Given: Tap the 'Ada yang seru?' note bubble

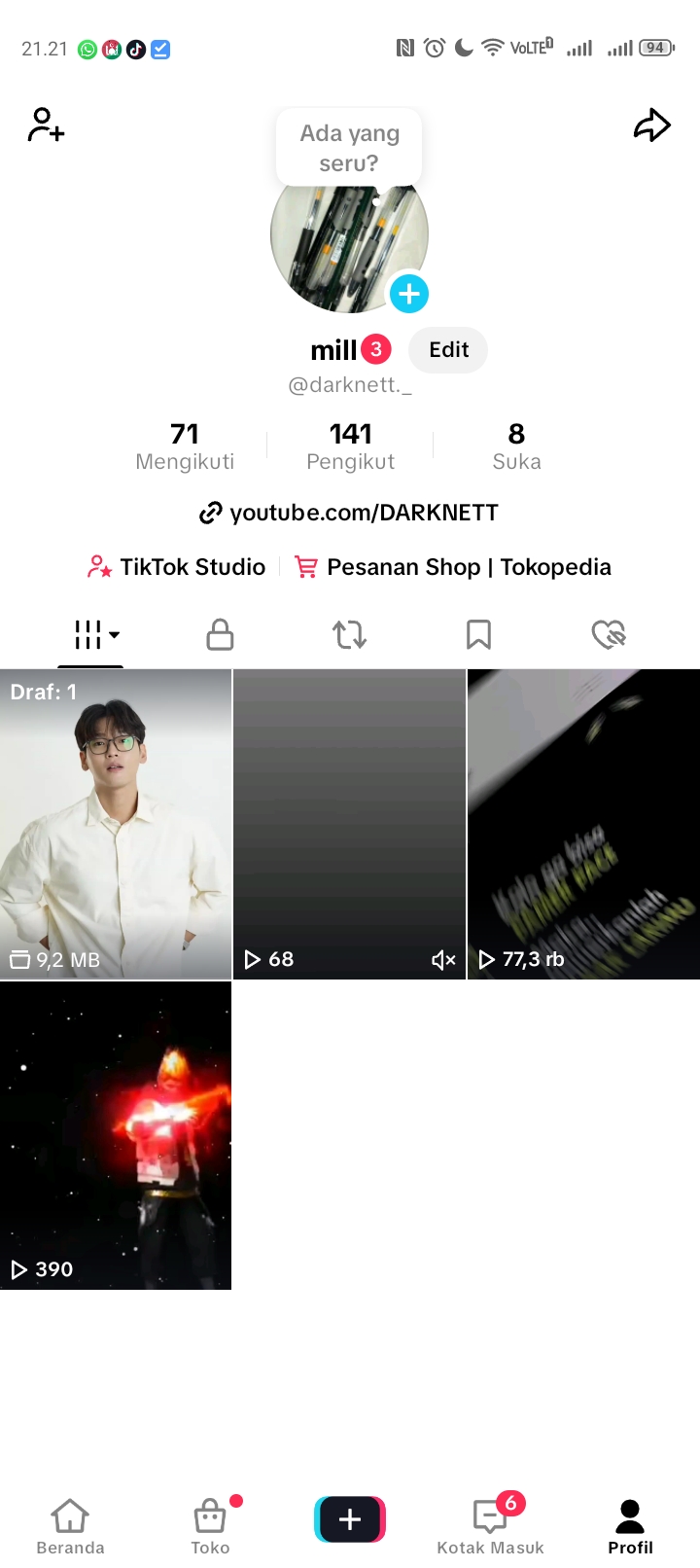Looking at the screenshot, I should [x=349, y=148].
